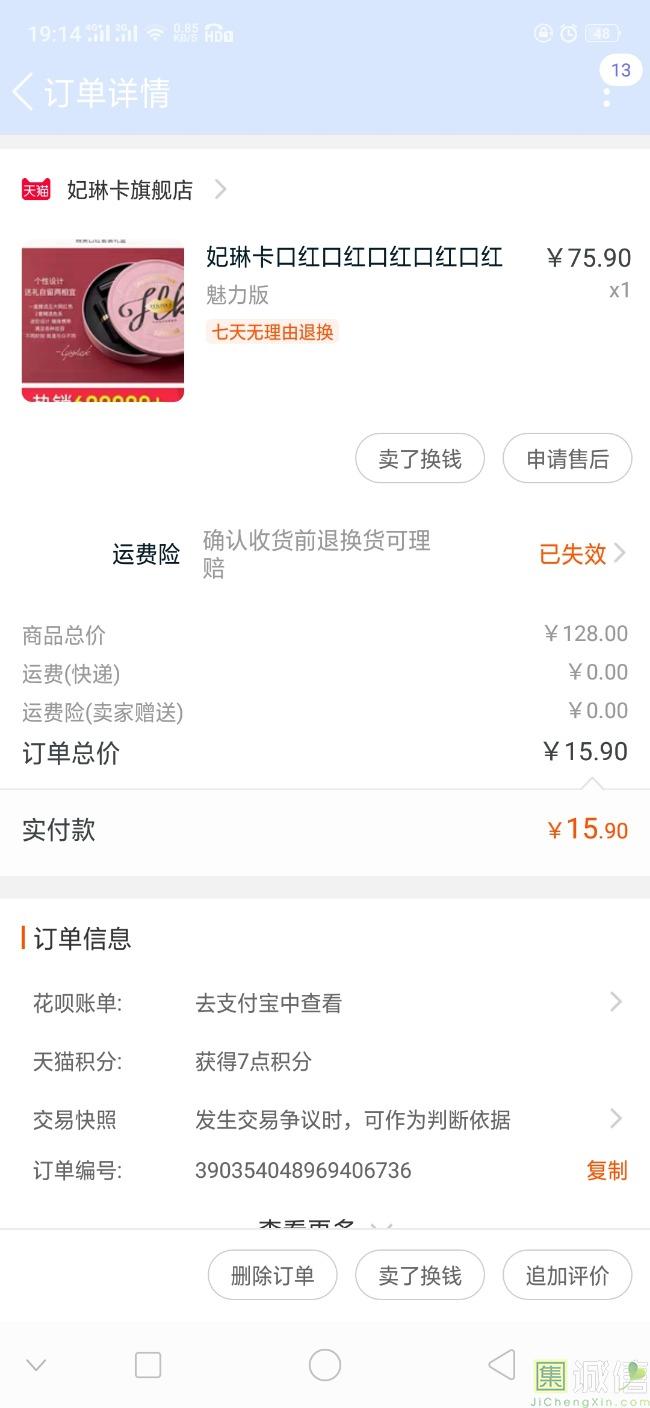The width and height of the screenshot is (650, 1408).
Task: Open the 交易快照 transaction snapshot
Action: click(325, 1119)
